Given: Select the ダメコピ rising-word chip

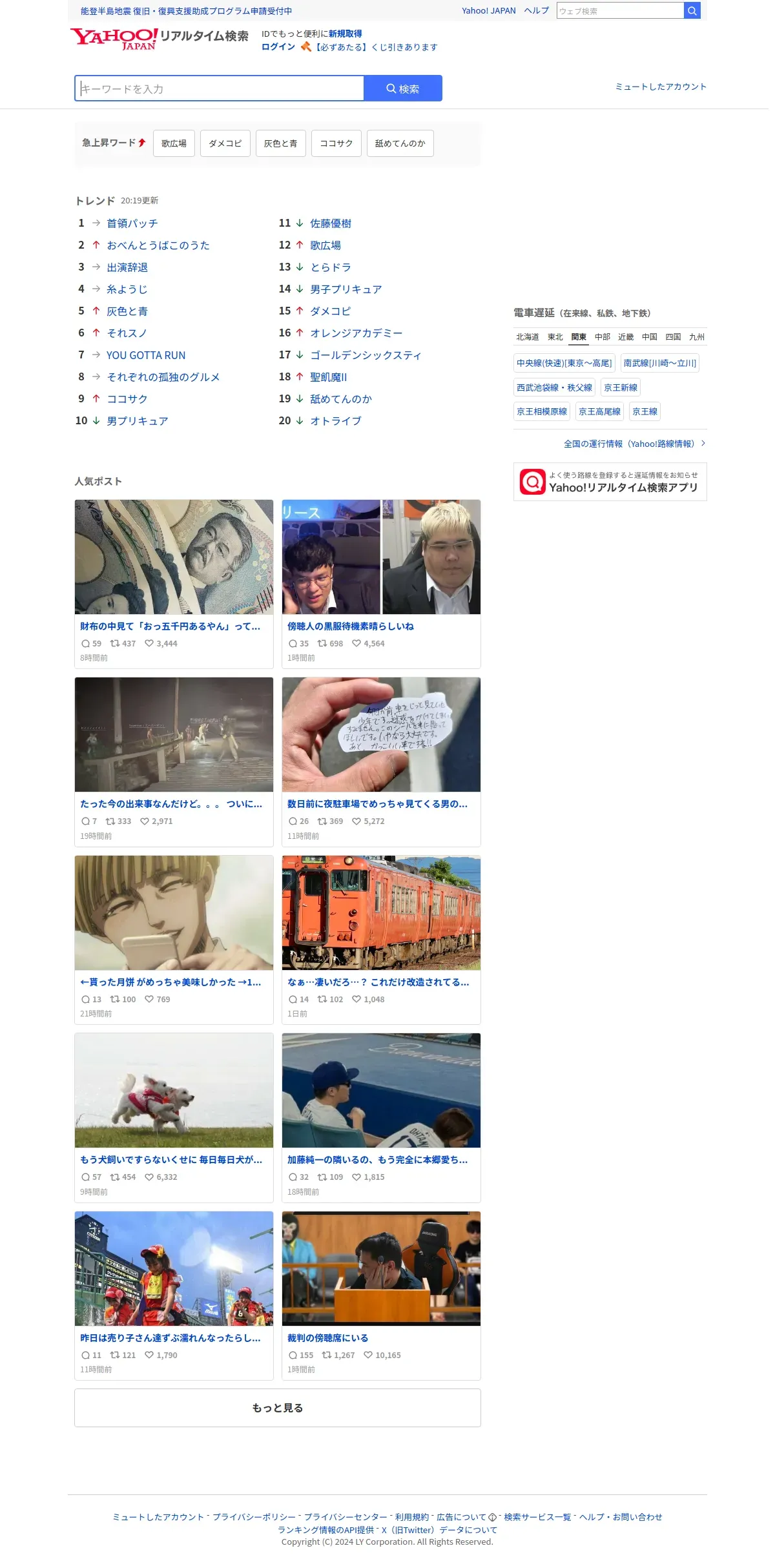Looking at the screenshot, I should click(x=225, y=143).
